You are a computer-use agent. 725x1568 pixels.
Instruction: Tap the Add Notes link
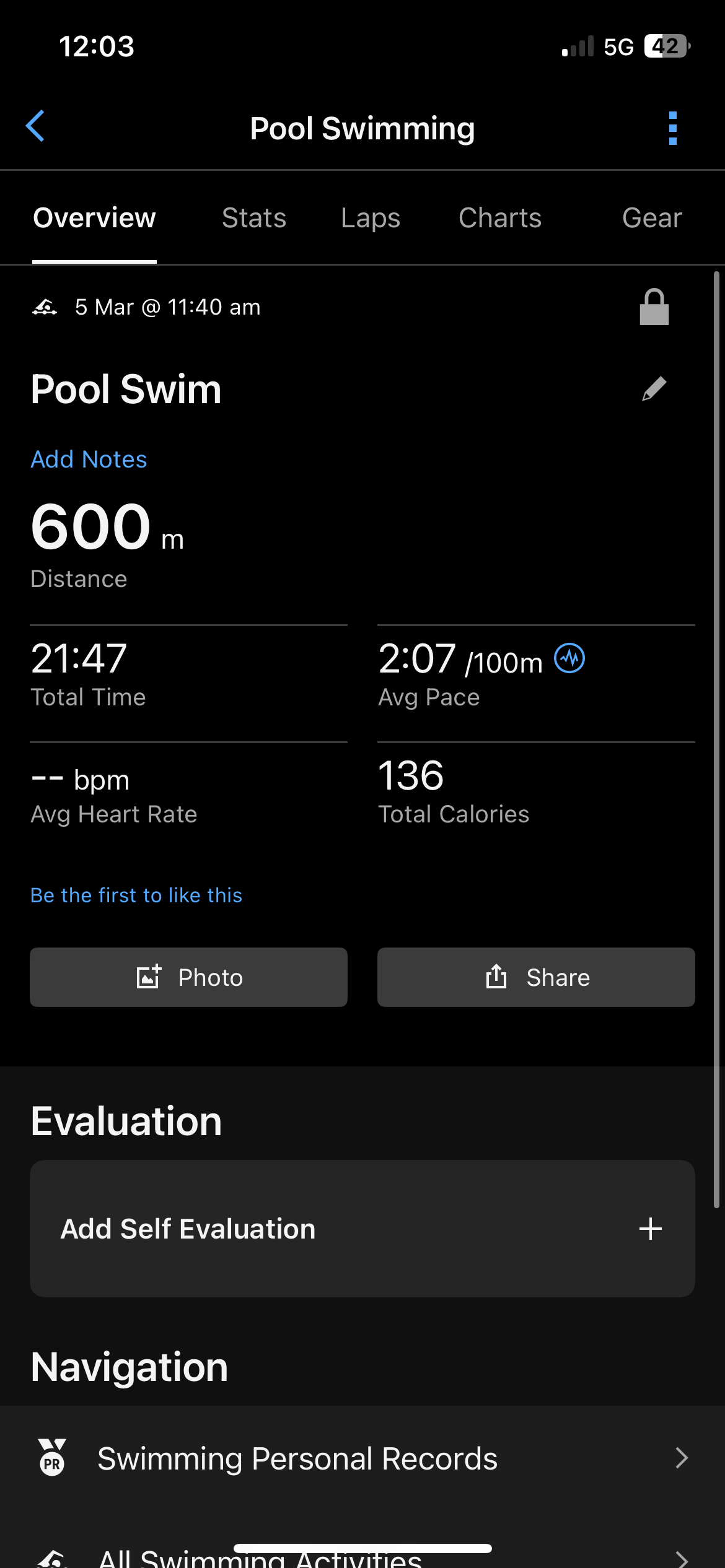tap(89, 460)
